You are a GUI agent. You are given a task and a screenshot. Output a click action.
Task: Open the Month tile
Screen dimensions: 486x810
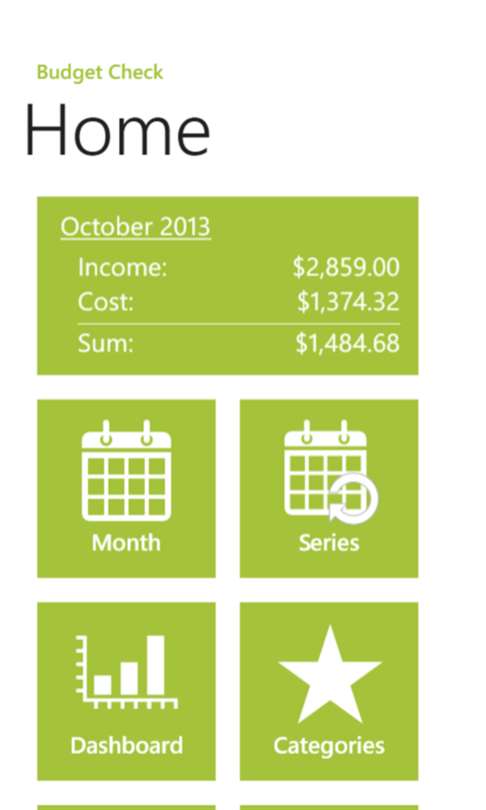pyautogui.click(x=127, y=488)
